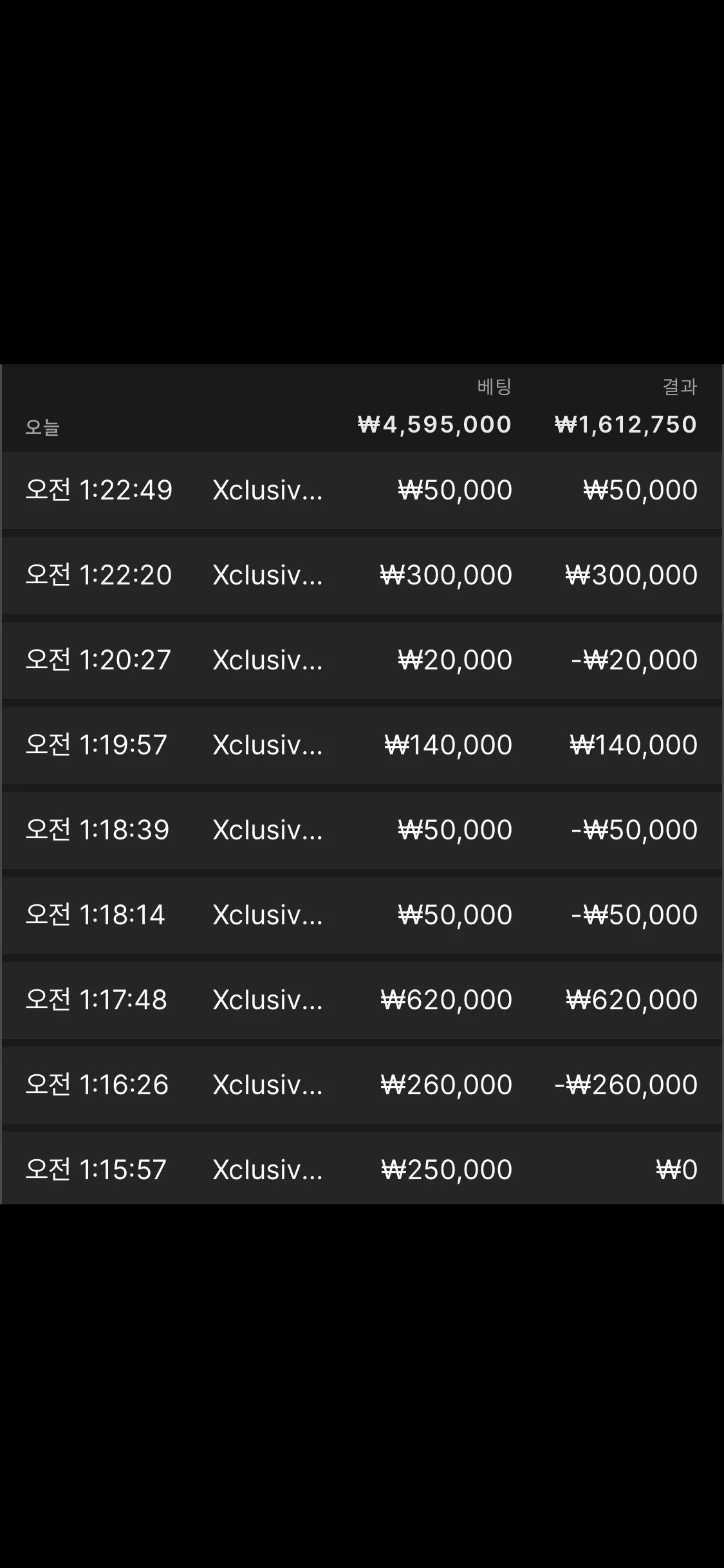Image resolution: width=724 pixels, height=1568 pixels.
Task: Open the 오전 1:18:39 bet record
Action: 362,830
